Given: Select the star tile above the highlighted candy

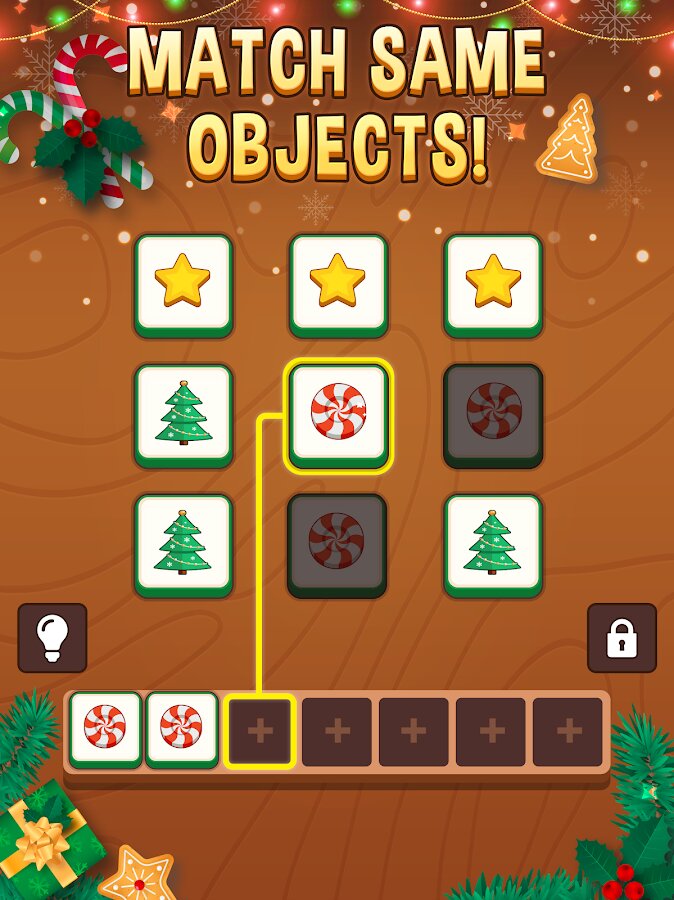Looking at the screenshot, I should point(338,283).
